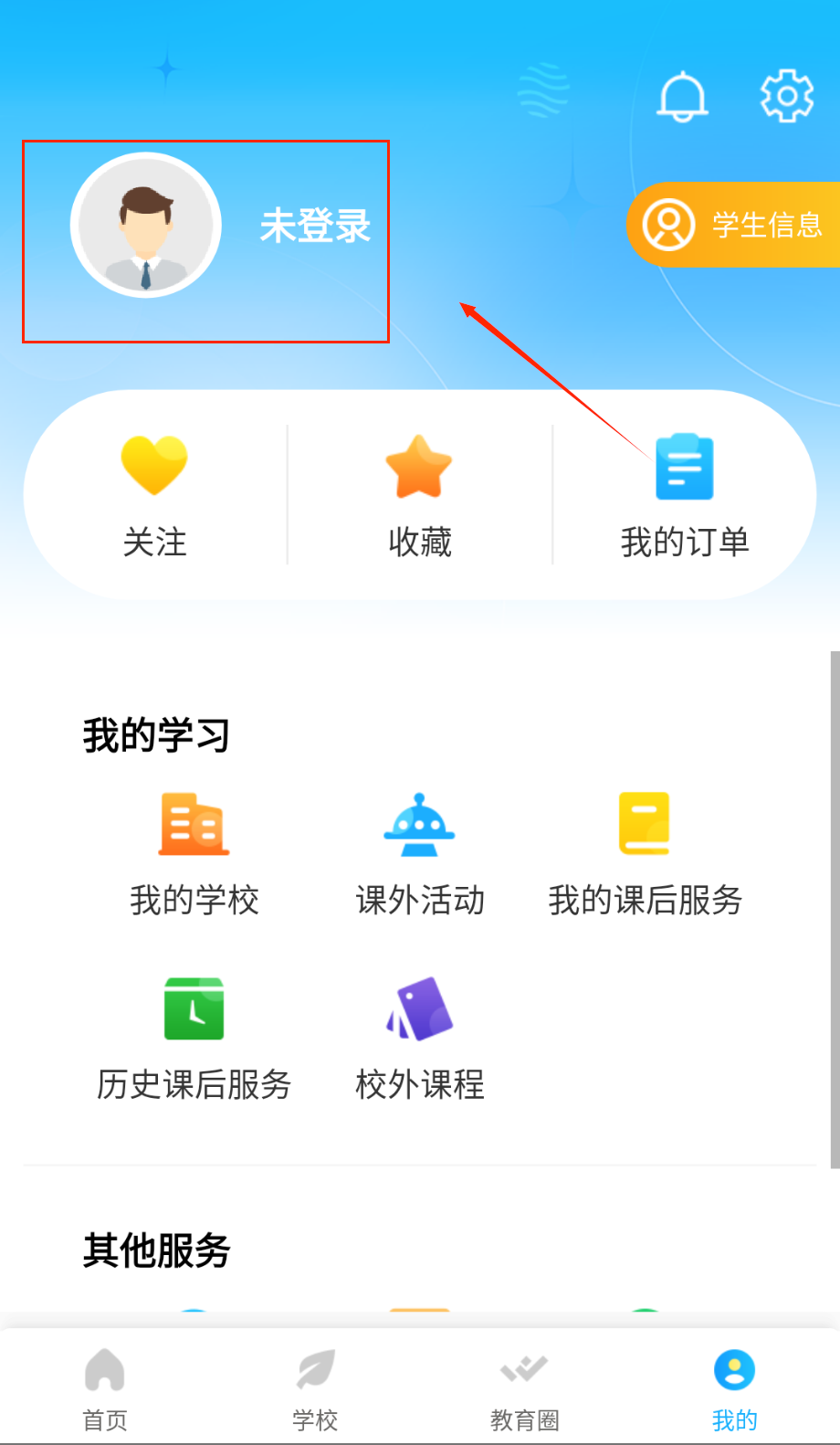The width and height of the screenshot is (840, 1445).
Task: Open 课外活动
Action: click(x=419, y=853)
